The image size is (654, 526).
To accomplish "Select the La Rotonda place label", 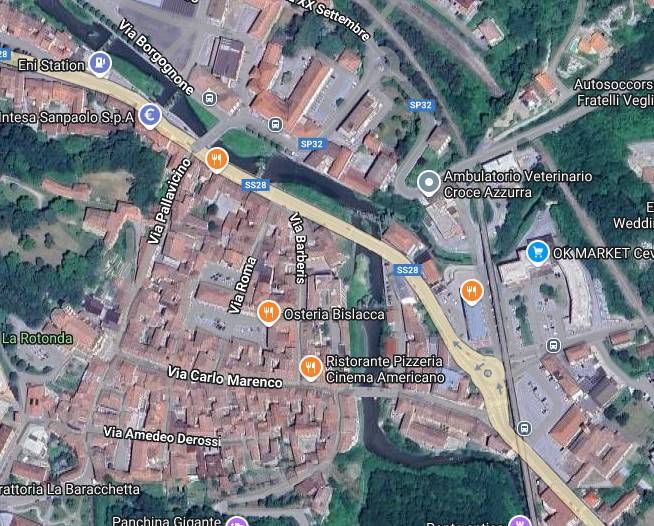I will (x=37, y=338).
